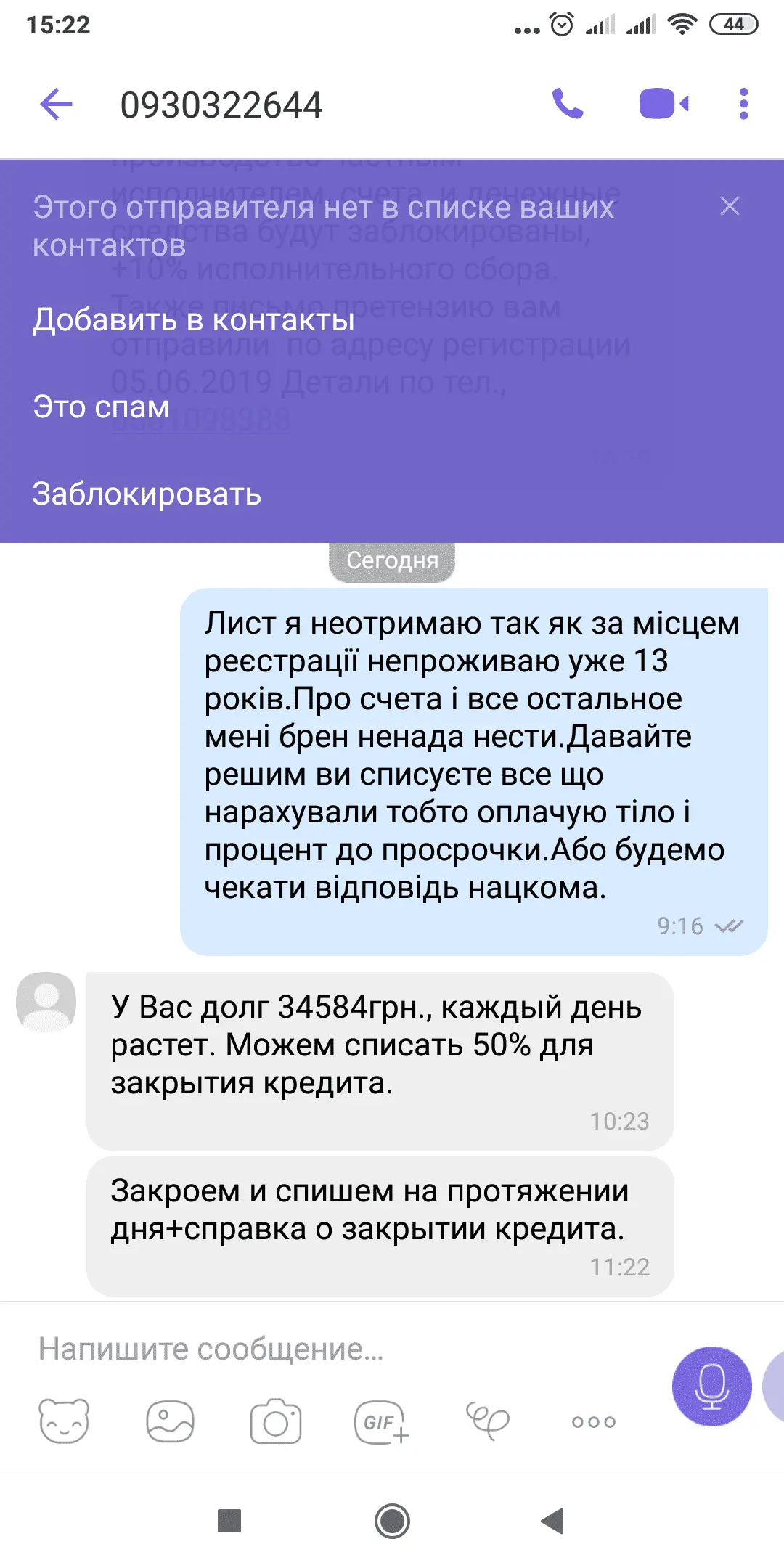Open the sender's avatar profile
Viewport: 784px width, 1568px height.
[46, 1001]
